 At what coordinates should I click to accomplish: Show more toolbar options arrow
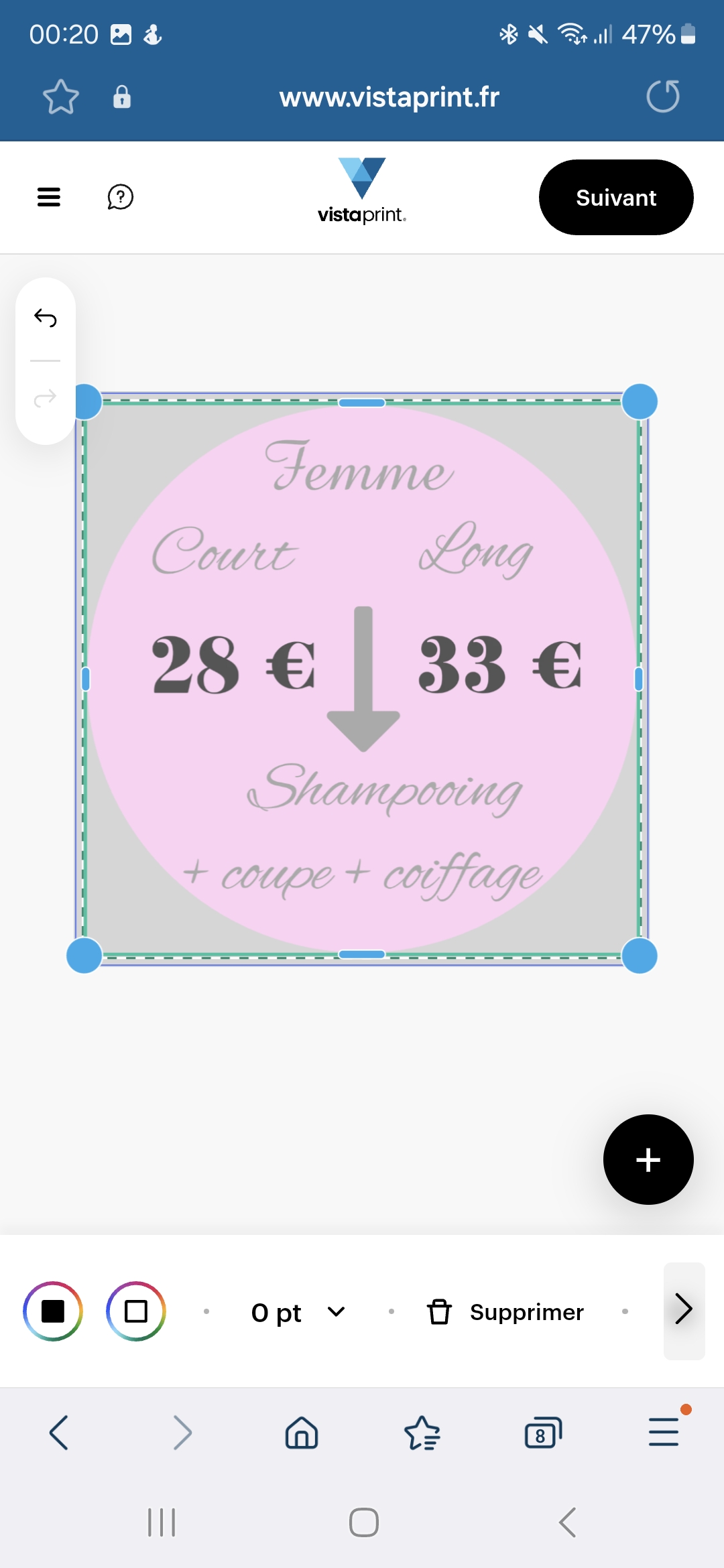684,1311
